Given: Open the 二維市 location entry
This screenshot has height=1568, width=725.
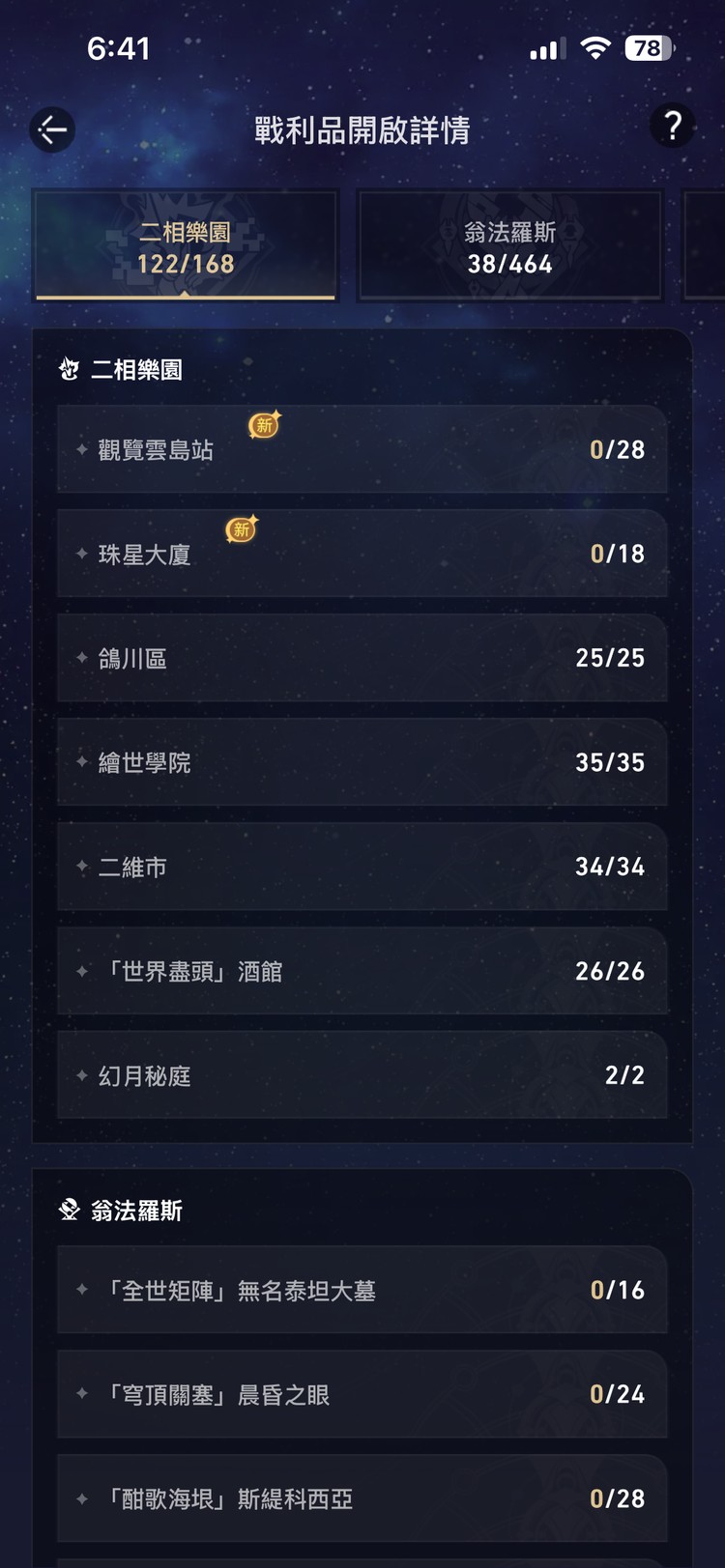Looking at the screenshot, I should (x=362, y=867).
